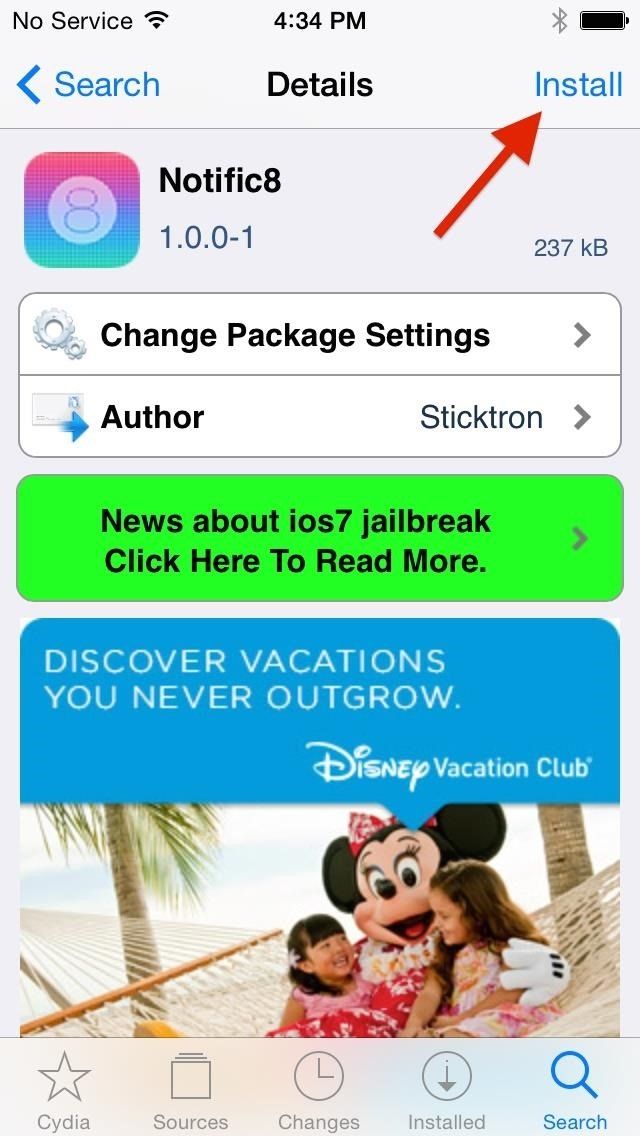The width and height of the screenshot is (640, 1136).
Task: Install the Notific8 package
Action: 578,85
